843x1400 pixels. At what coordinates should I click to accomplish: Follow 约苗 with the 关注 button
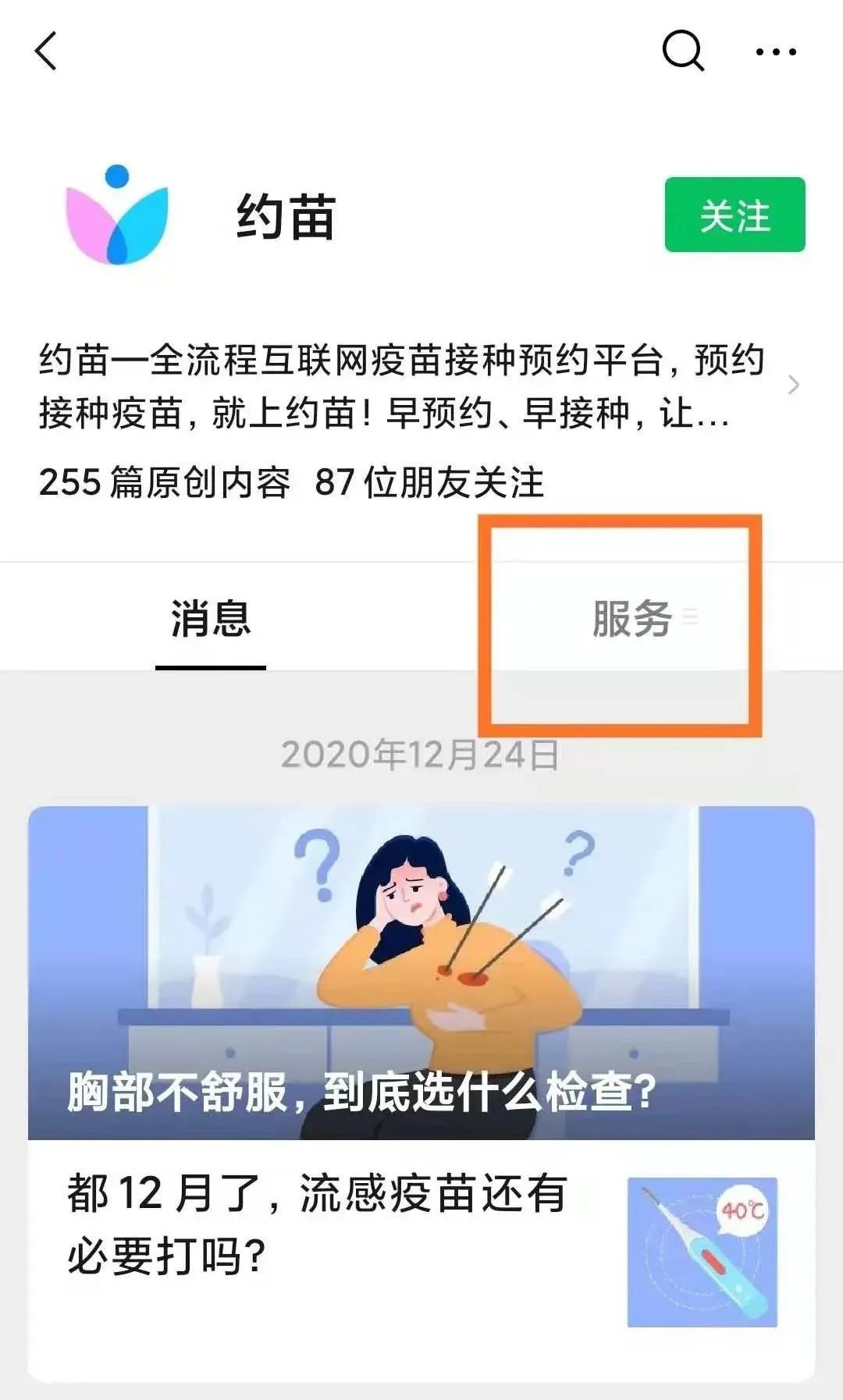coord(734,215)
